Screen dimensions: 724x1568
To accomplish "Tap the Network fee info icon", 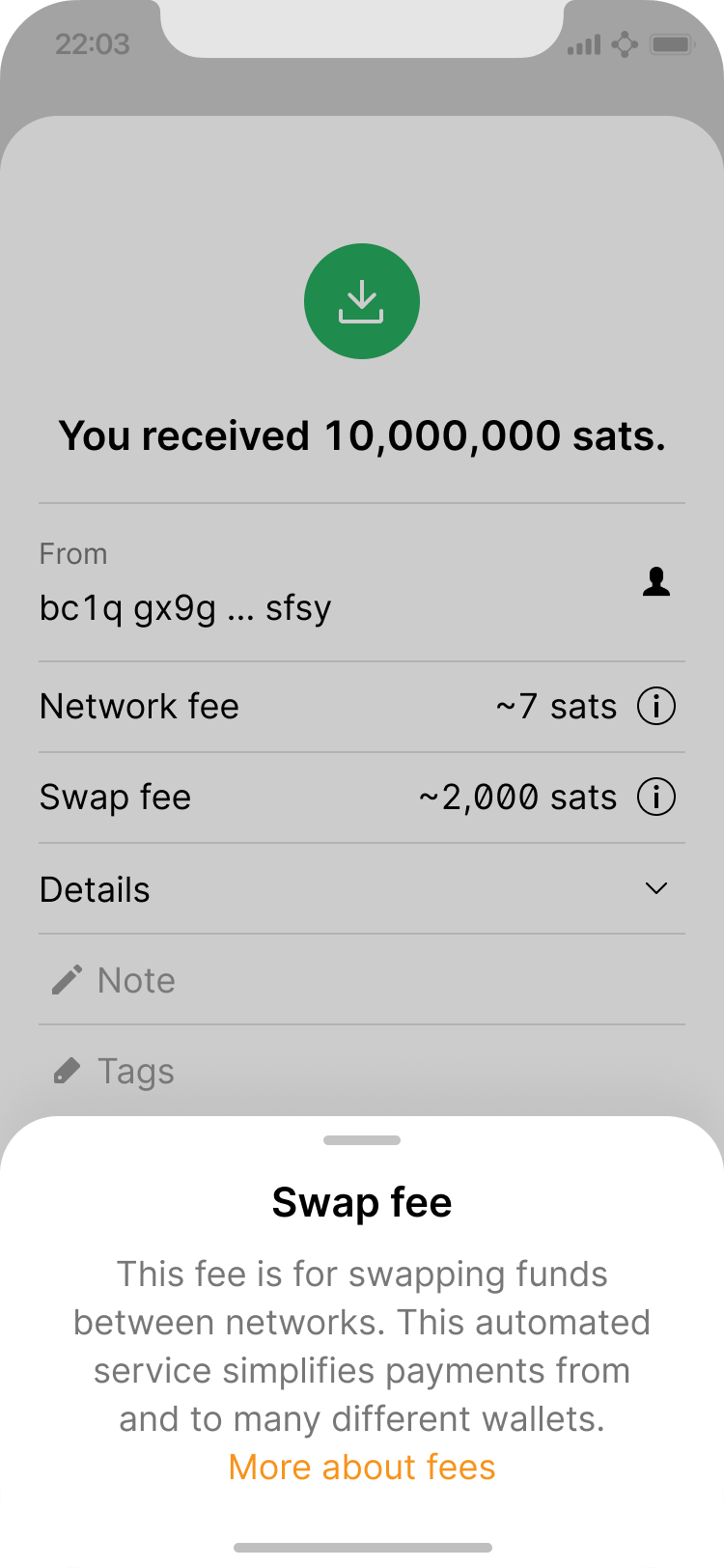I will click(x=656, y=707).
